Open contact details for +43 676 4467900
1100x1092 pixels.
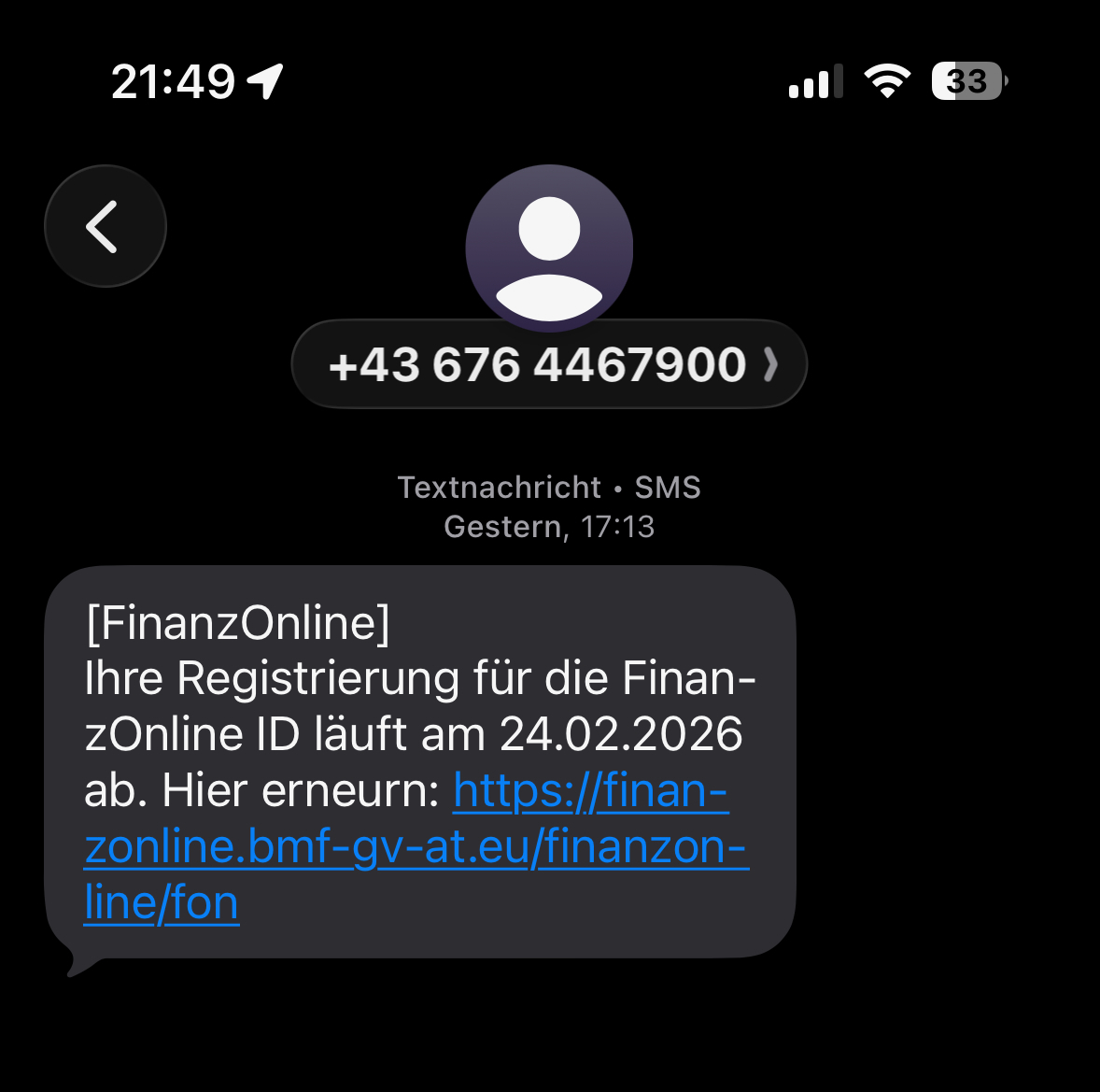tap(549, 364)
